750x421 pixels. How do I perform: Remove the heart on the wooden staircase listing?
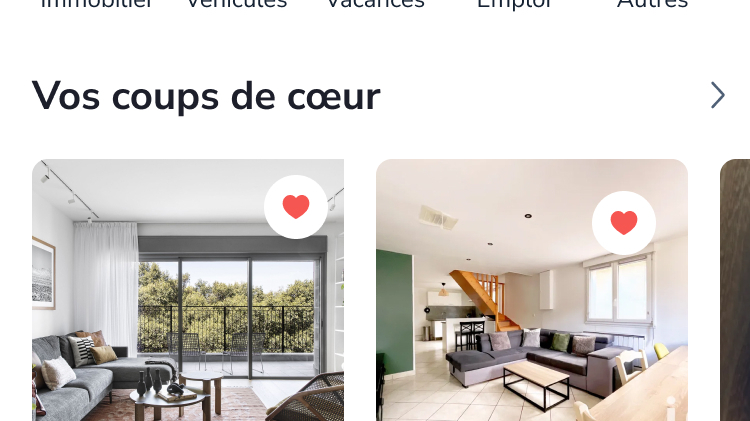(x=624, y=223)
